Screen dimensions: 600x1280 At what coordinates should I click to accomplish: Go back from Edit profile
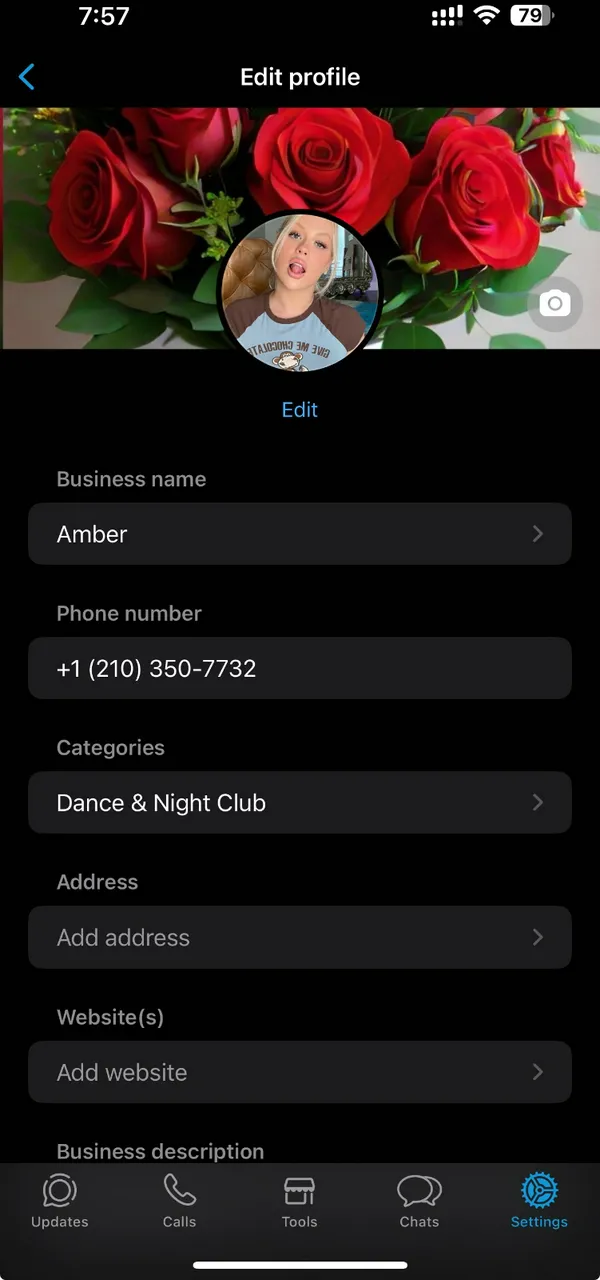click(x=27, y=77)
